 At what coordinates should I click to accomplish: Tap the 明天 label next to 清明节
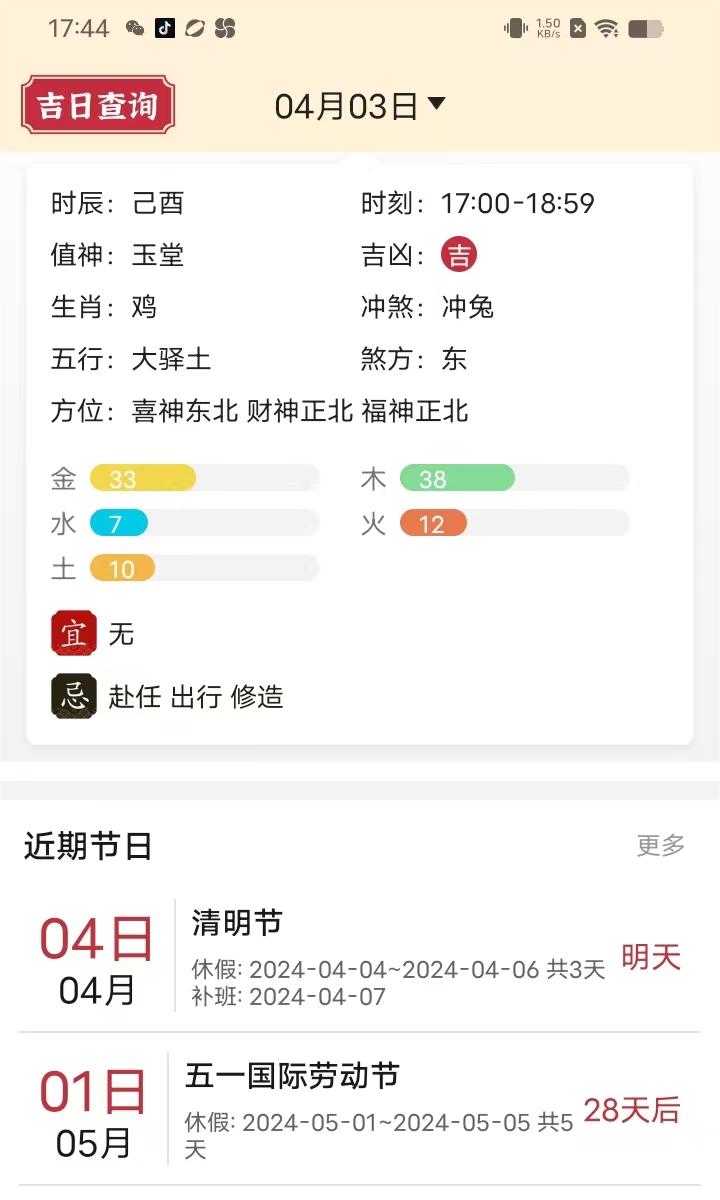(650, 957)
